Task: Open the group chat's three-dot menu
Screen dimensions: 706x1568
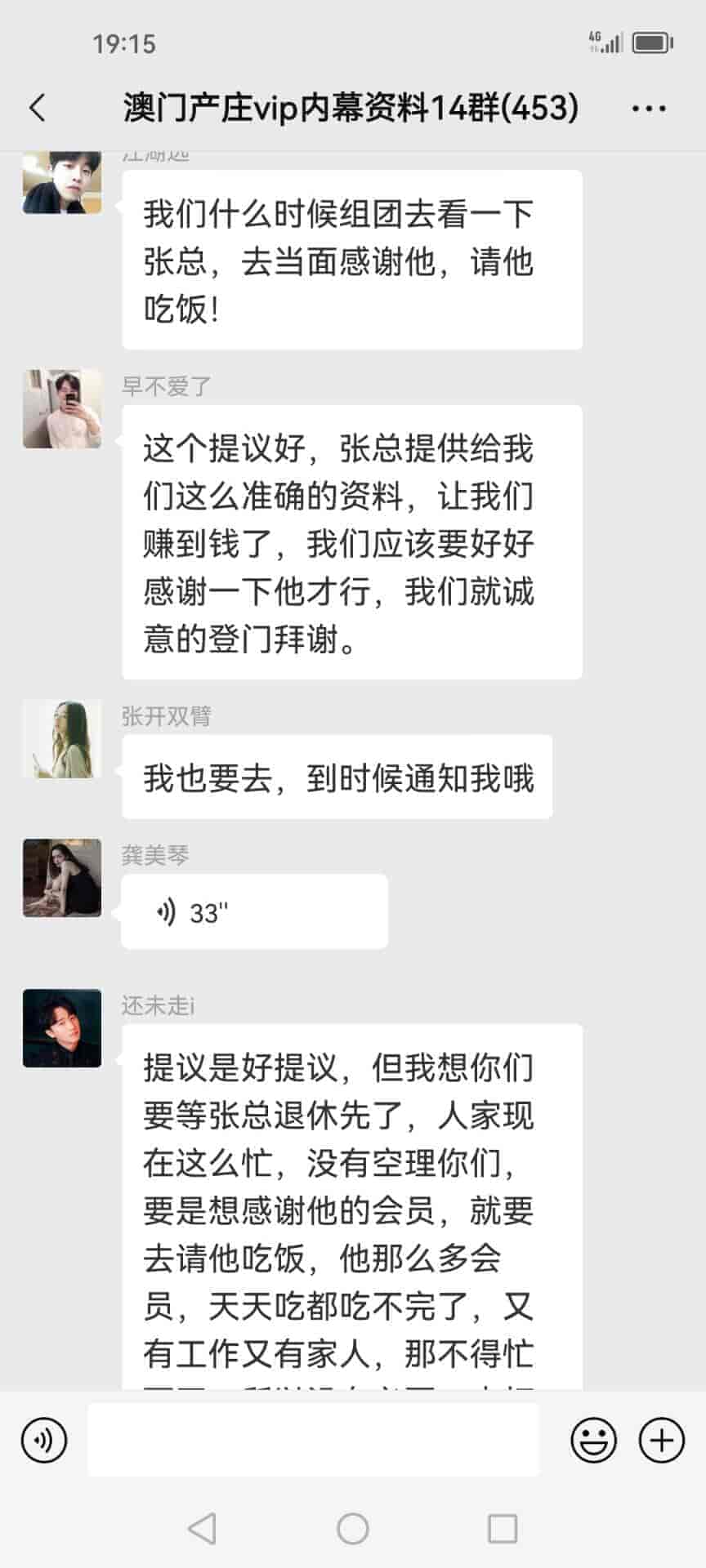Action: tap(649, 108)
